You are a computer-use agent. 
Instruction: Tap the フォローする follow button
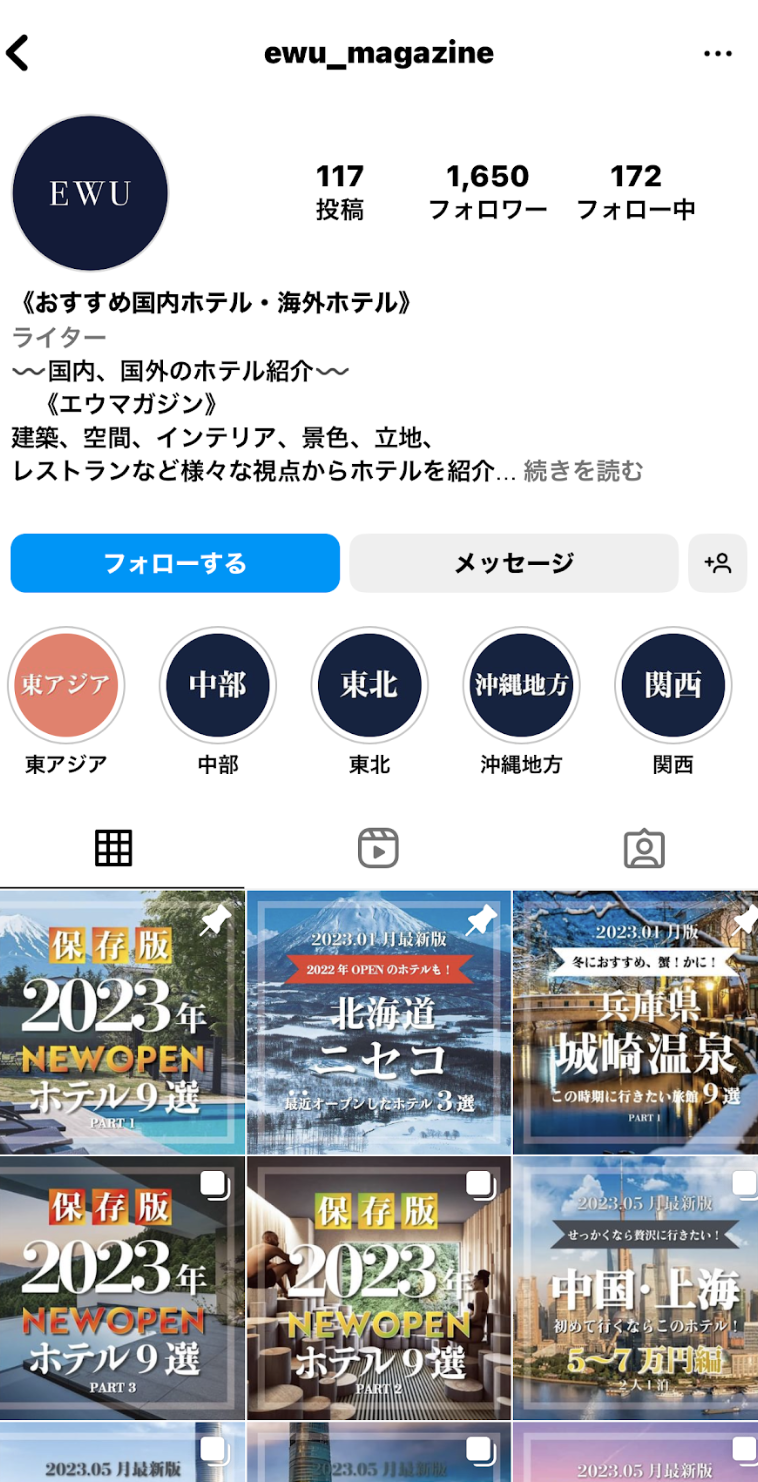coord(175,563)
